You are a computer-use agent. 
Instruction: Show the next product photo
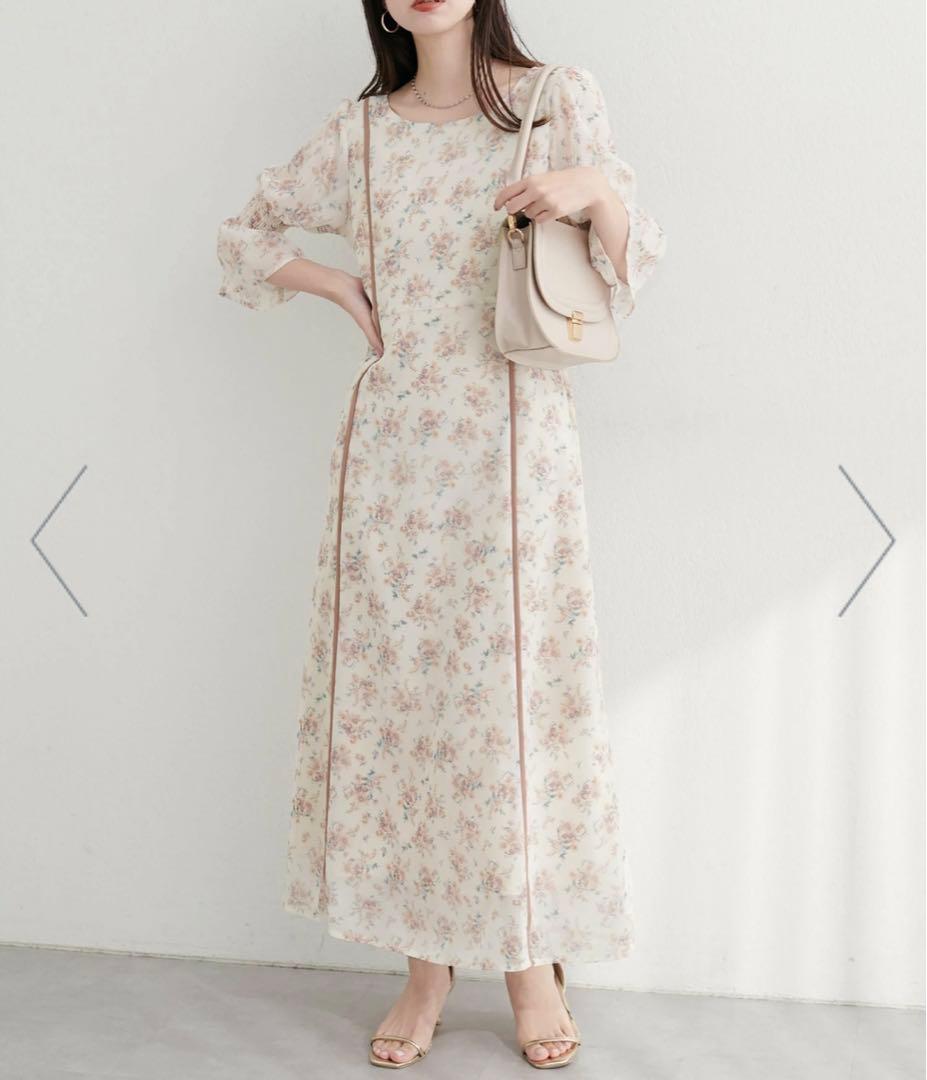click(x=866, y=540)
